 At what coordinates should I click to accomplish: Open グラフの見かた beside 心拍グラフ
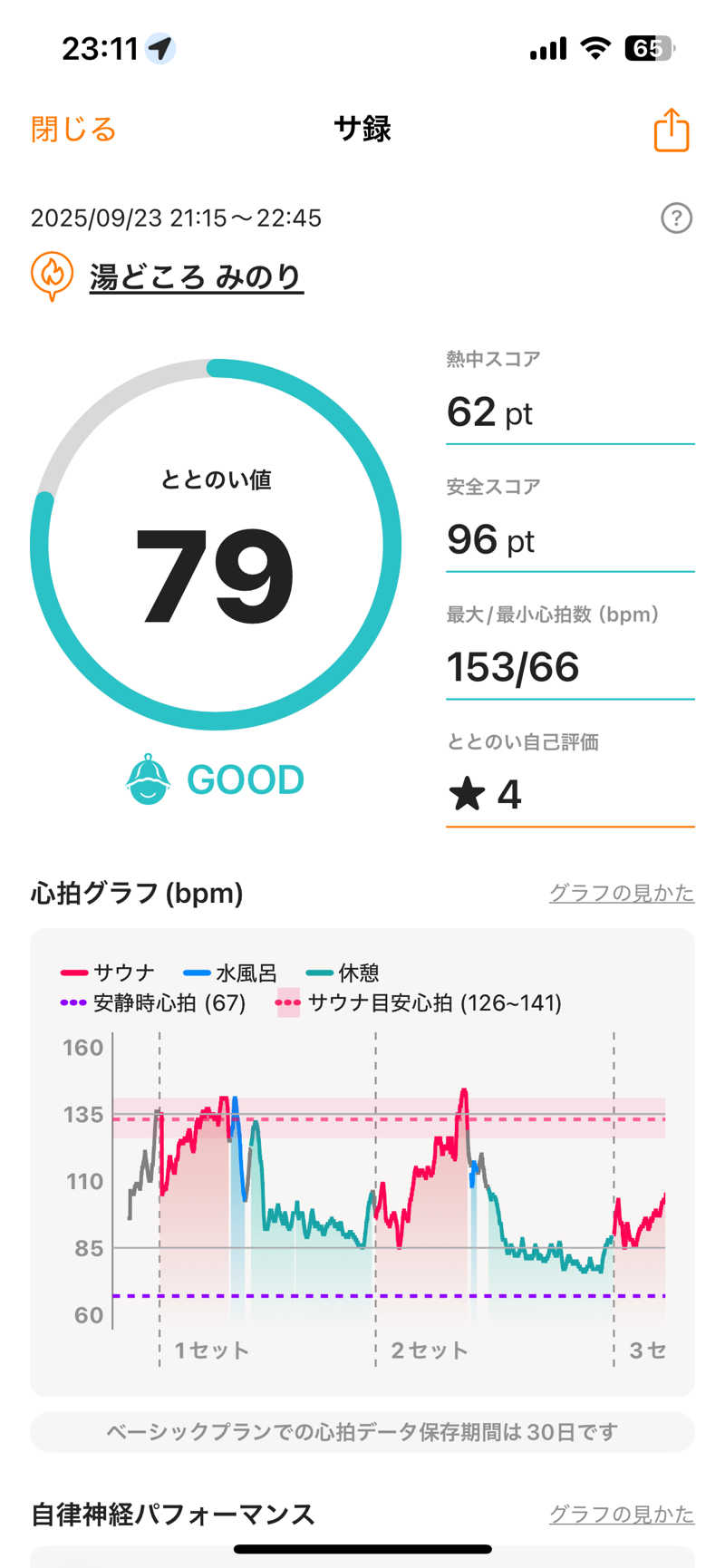(x=622, y=893)
